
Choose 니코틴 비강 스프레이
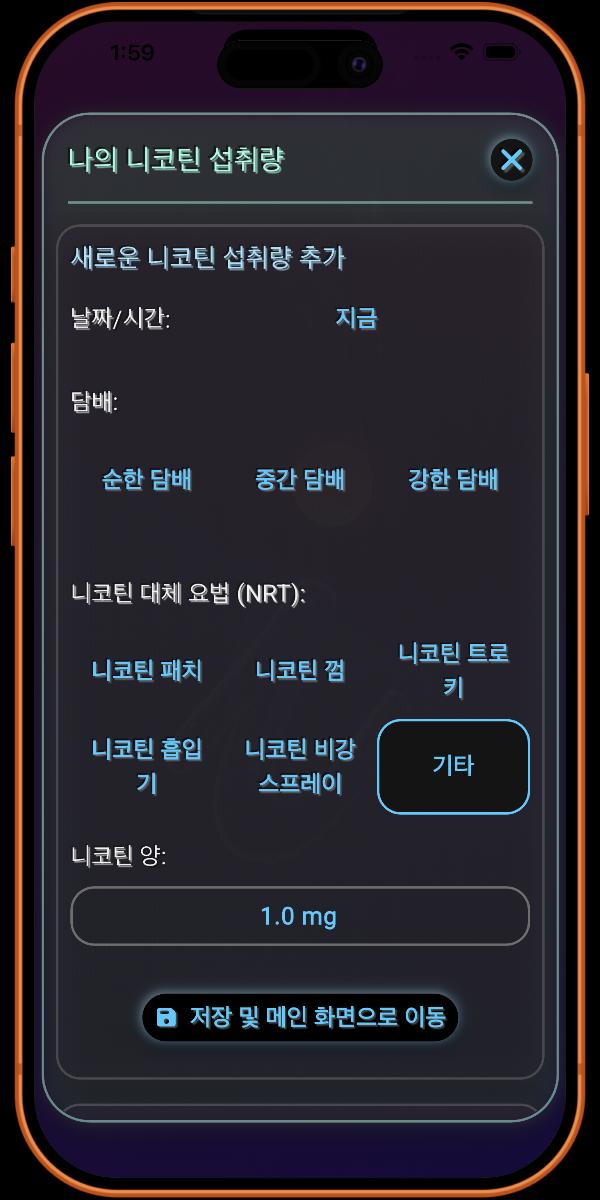pos(300,766)
